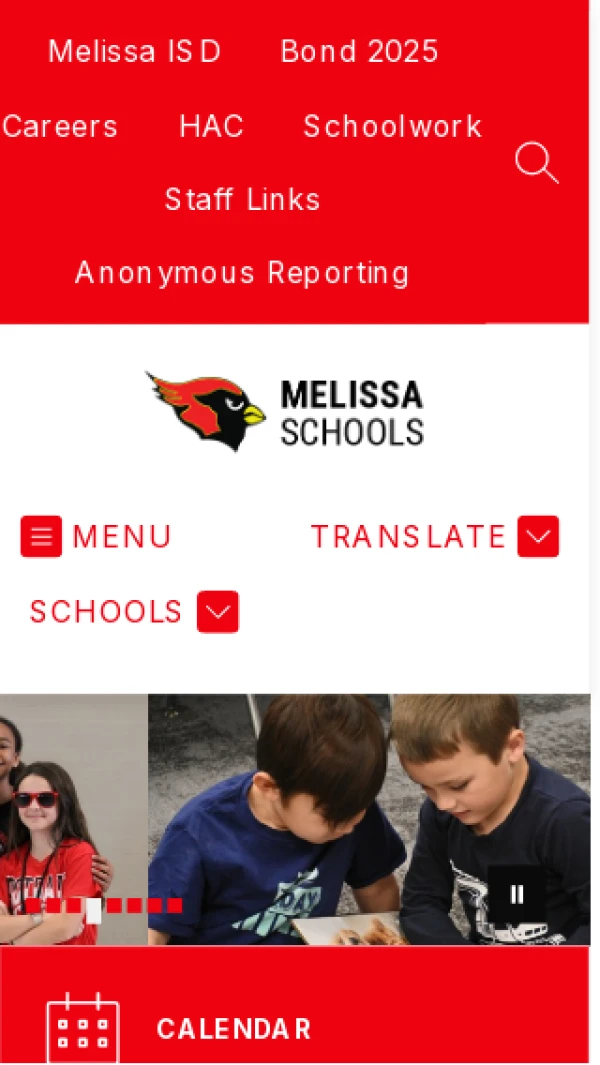Tap the Melissa Schools logo for home
600x1065 pixels.
click(x=286, y=411)
